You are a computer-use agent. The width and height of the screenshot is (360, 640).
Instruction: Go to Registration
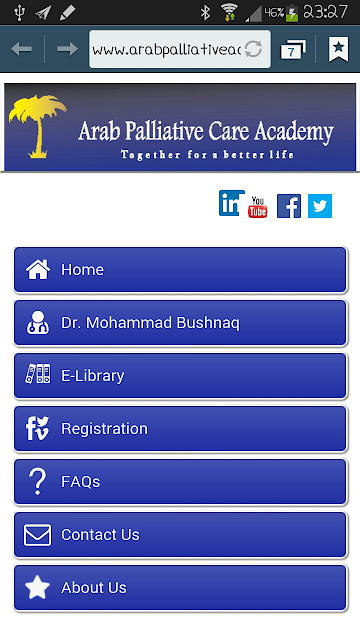click(x=180, y=429)
